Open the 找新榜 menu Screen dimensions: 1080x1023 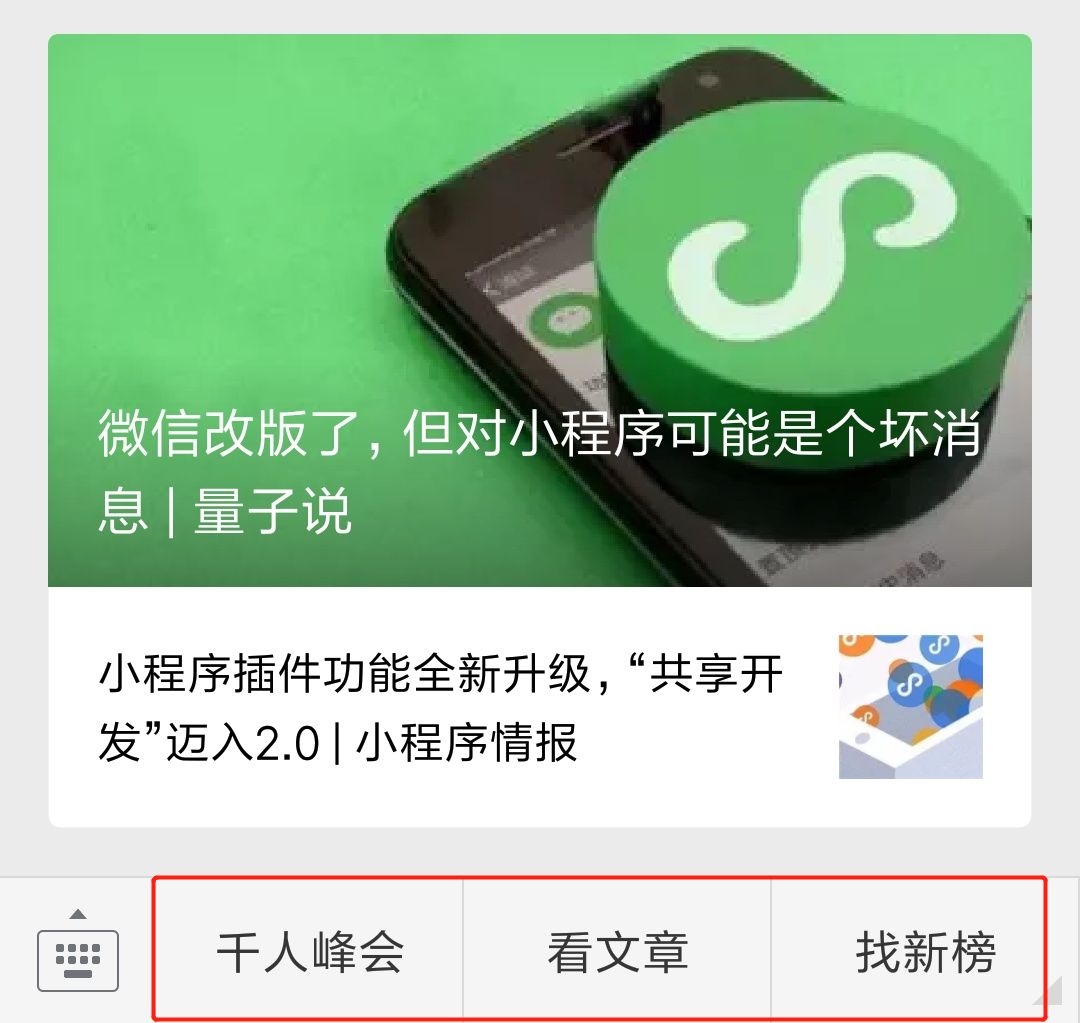[x=925, y=952]
